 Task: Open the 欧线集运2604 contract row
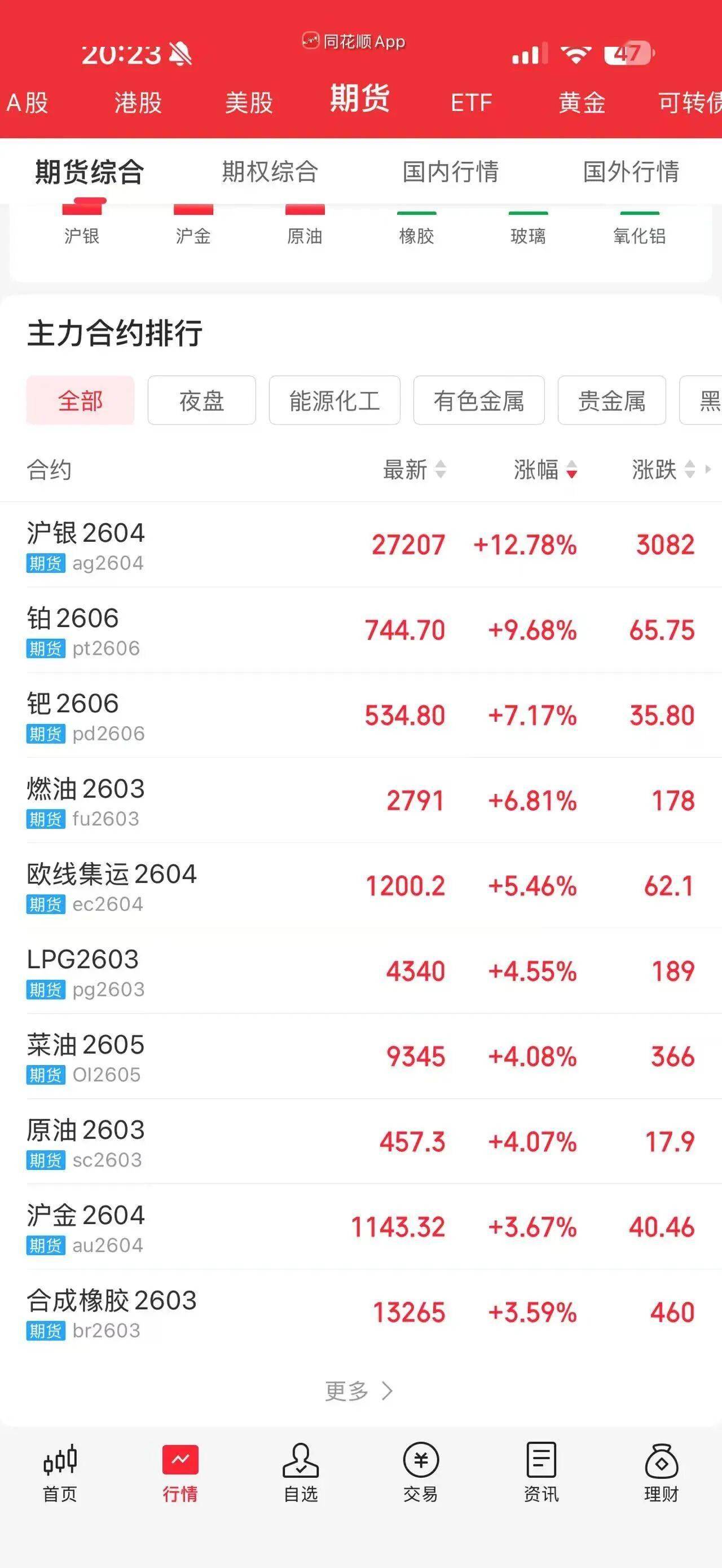coord(360,886)
